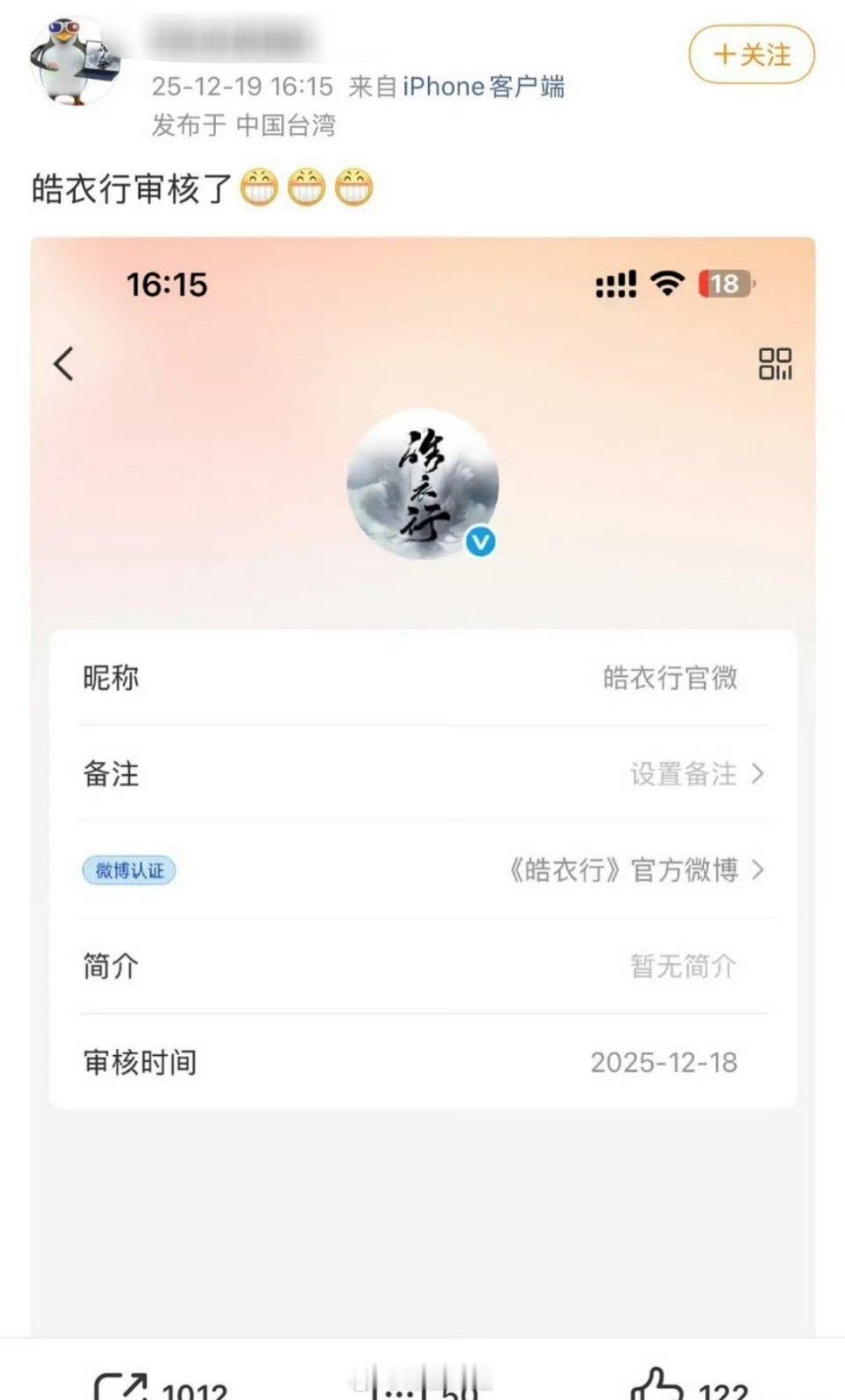This screenshot has height=1400, width=845.
Task: Tap the first grinning emoji in the post
Action: pos(259,186)
